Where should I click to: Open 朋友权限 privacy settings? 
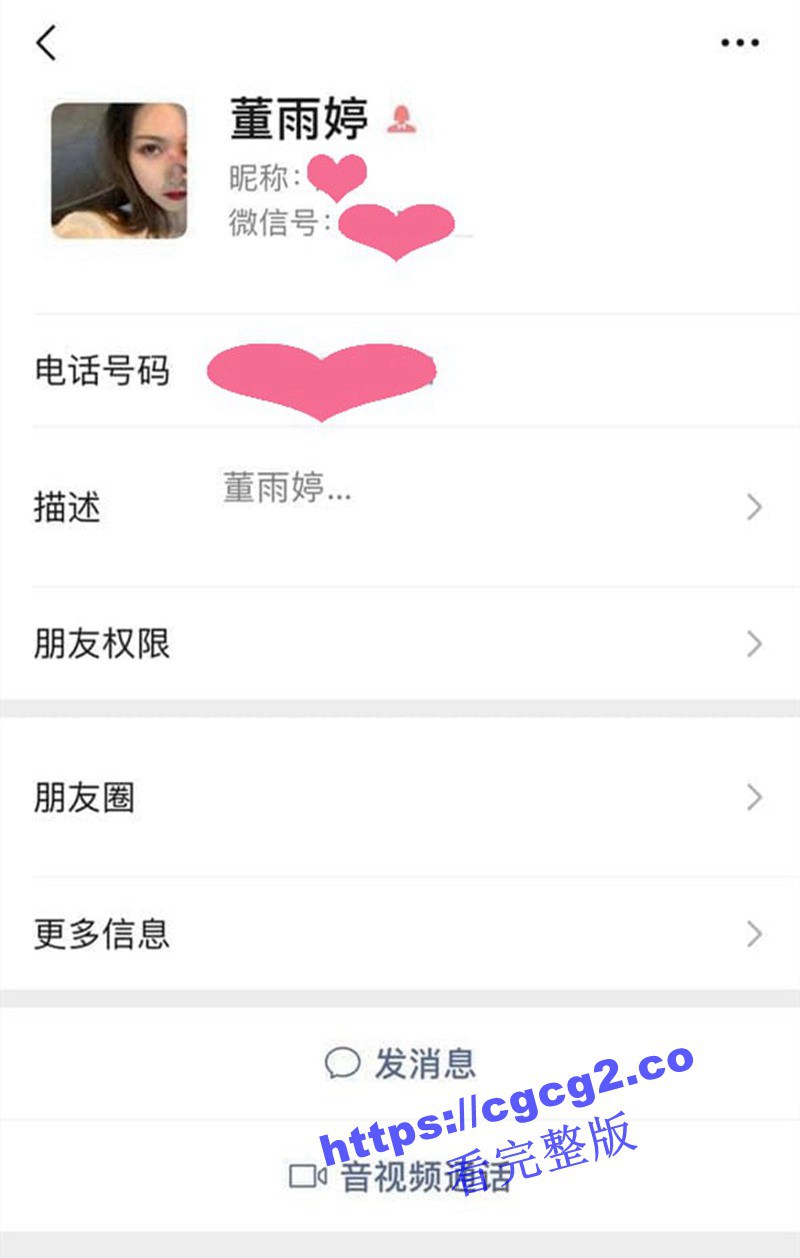[x=400, y=644]
